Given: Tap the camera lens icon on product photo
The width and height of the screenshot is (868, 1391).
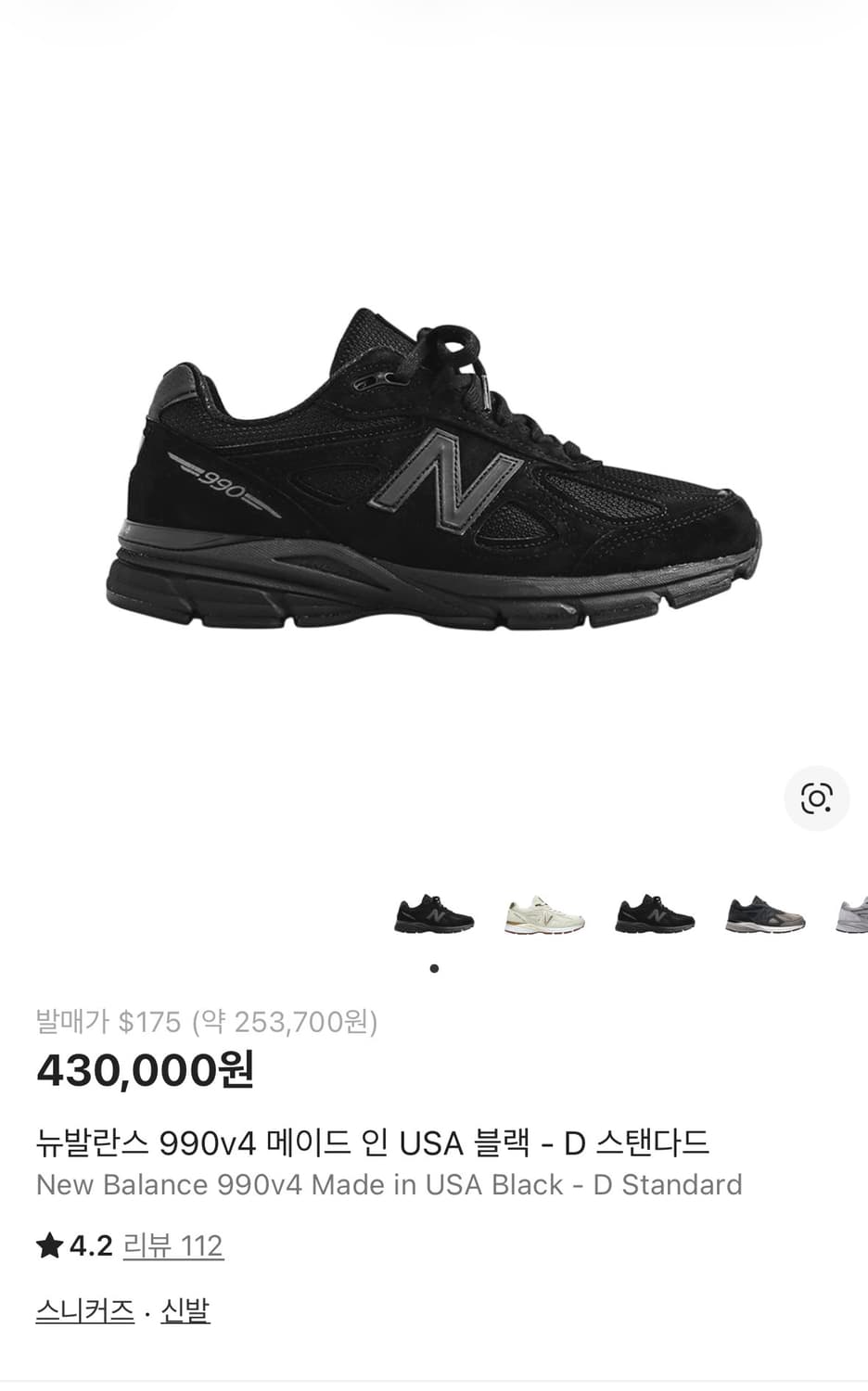Looking at the screenshot, I should pyautogui.click(x=814, y=798).
